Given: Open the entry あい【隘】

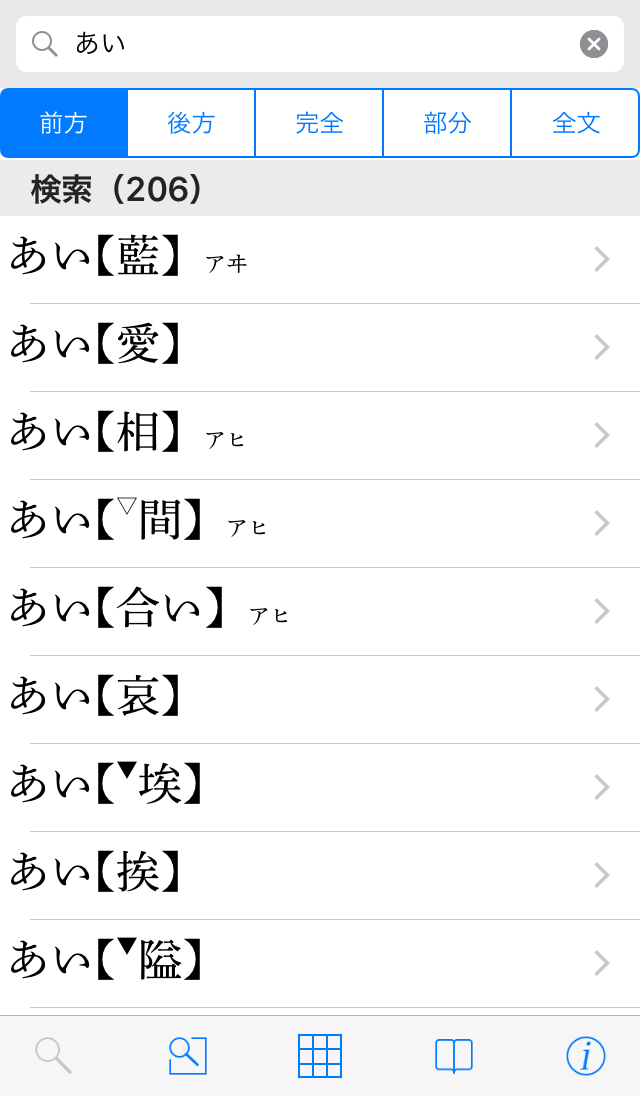Looking at the screenshot, I should tap(320, 964).
